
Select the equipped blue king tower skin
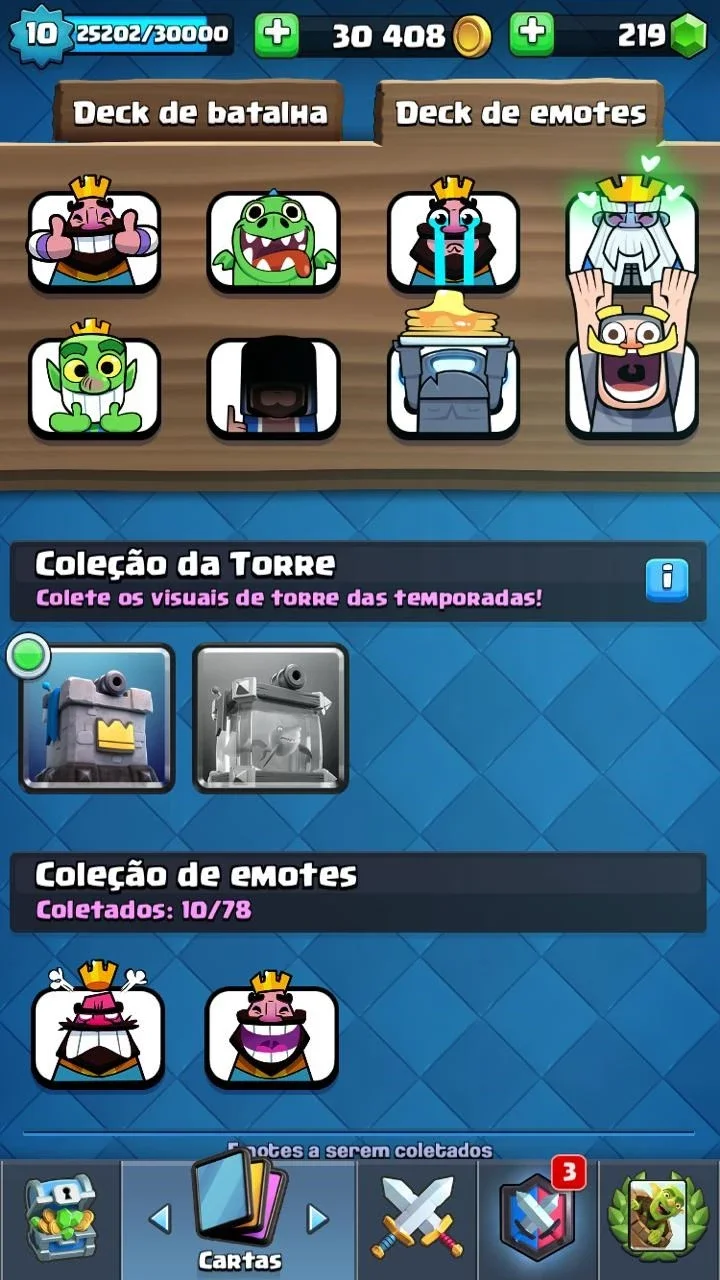(97, 718)
